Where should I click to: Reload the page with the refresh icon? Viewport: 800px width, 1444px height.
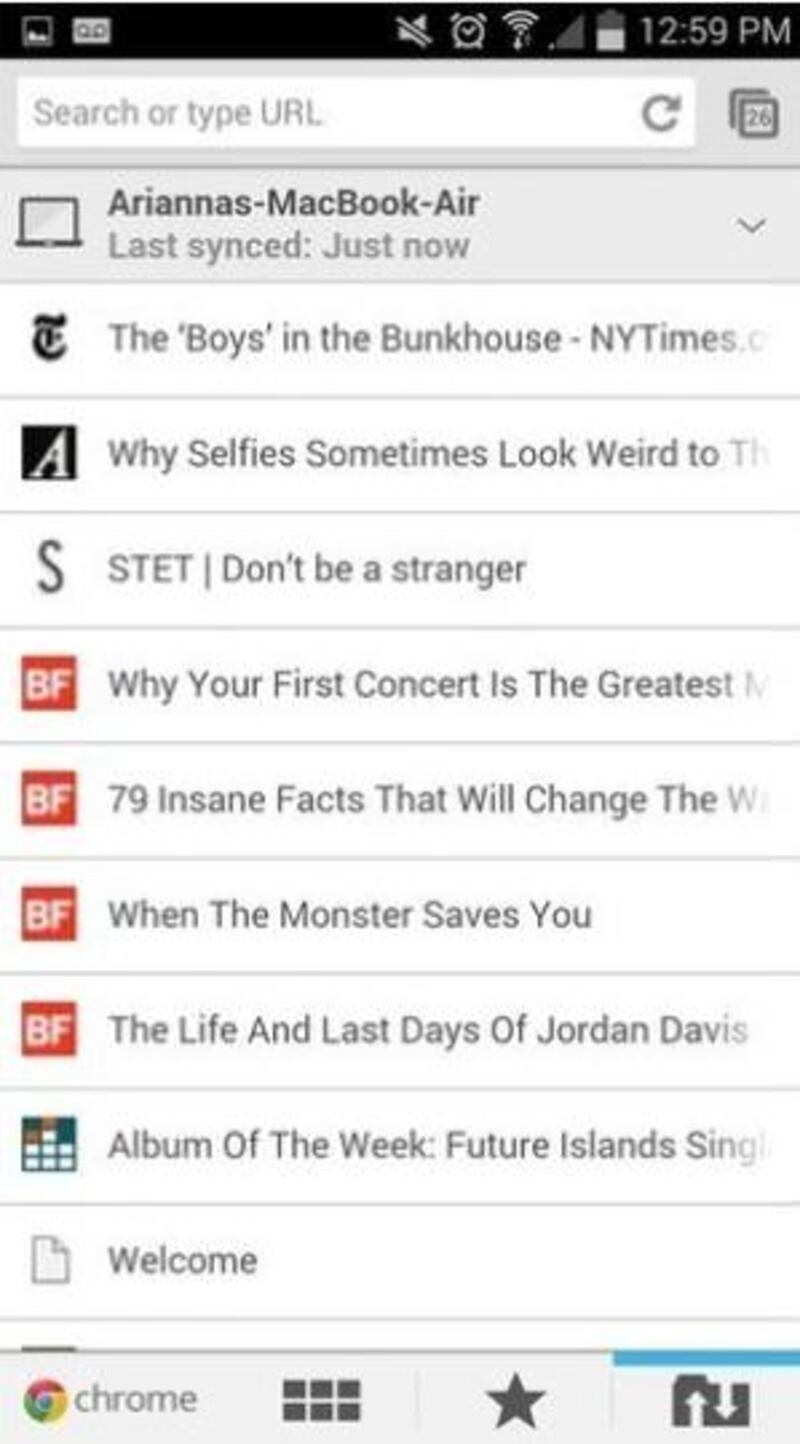pyautogui.click(x=659, y=115)
